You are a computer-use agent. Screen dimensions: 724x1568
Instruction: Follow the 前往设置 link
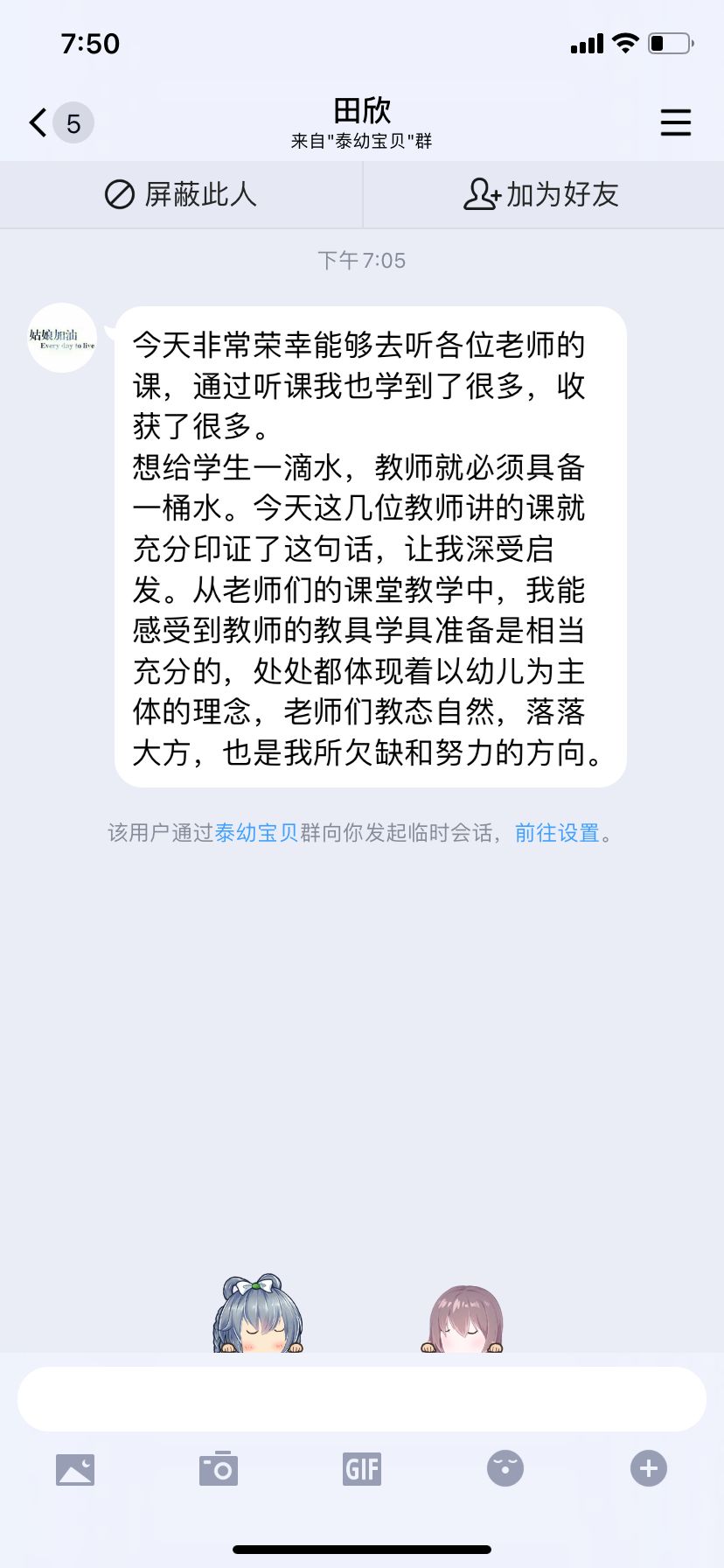pos(557,832)
